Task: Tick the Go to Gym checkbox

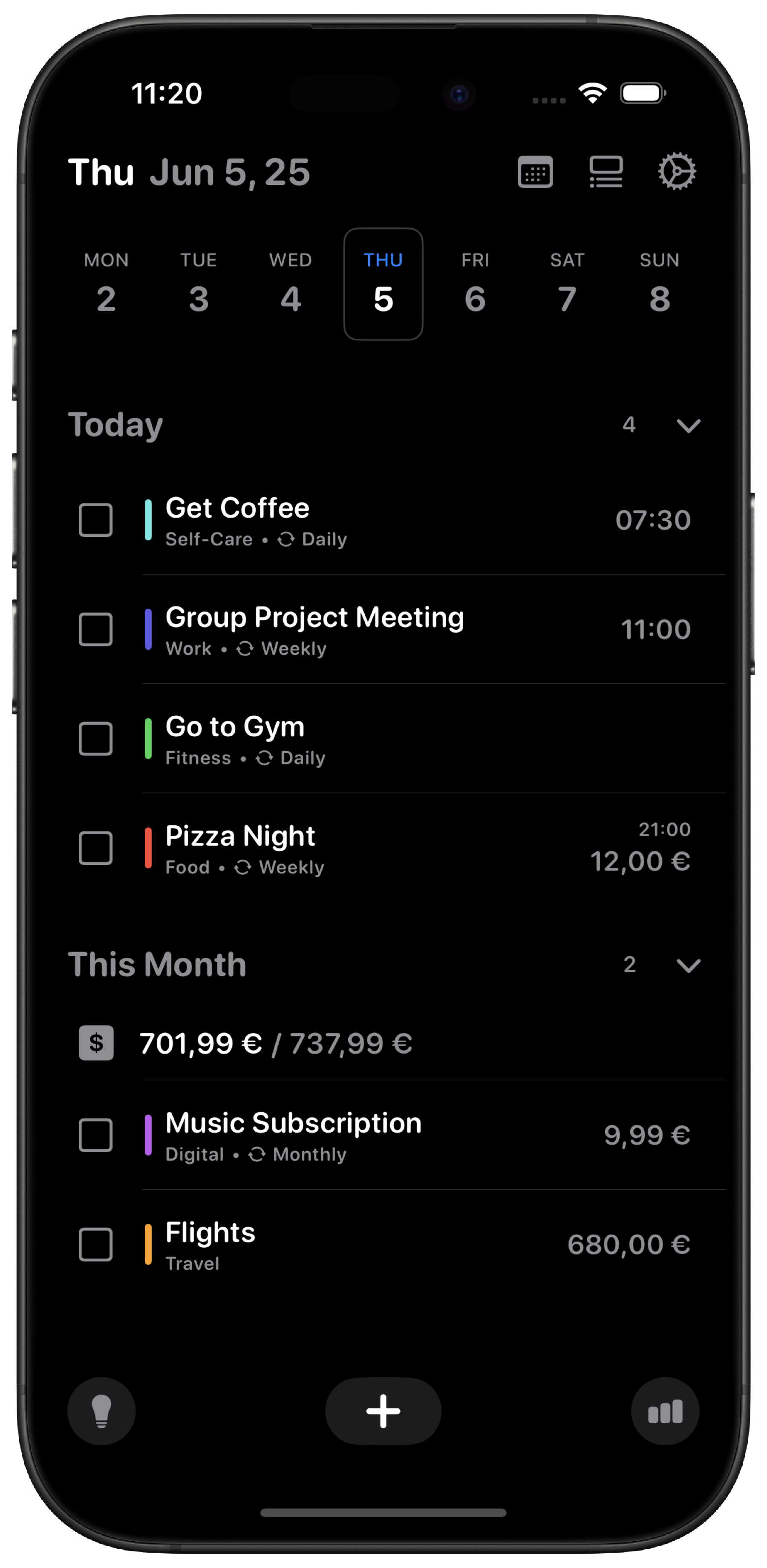Action: [95, 739]
